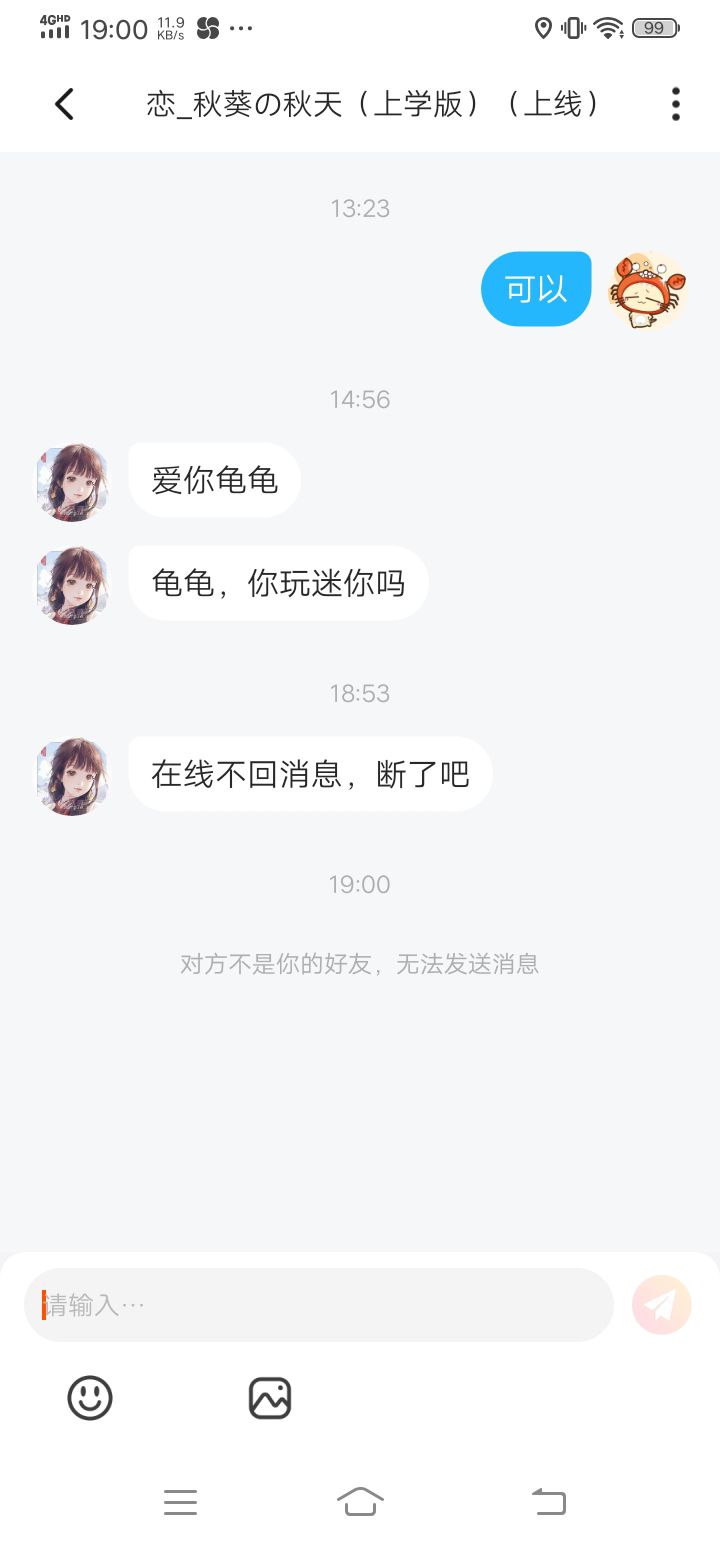Tap the system home button
This screenshot has height=1544, width=720.
click(x=360, y=1501)
